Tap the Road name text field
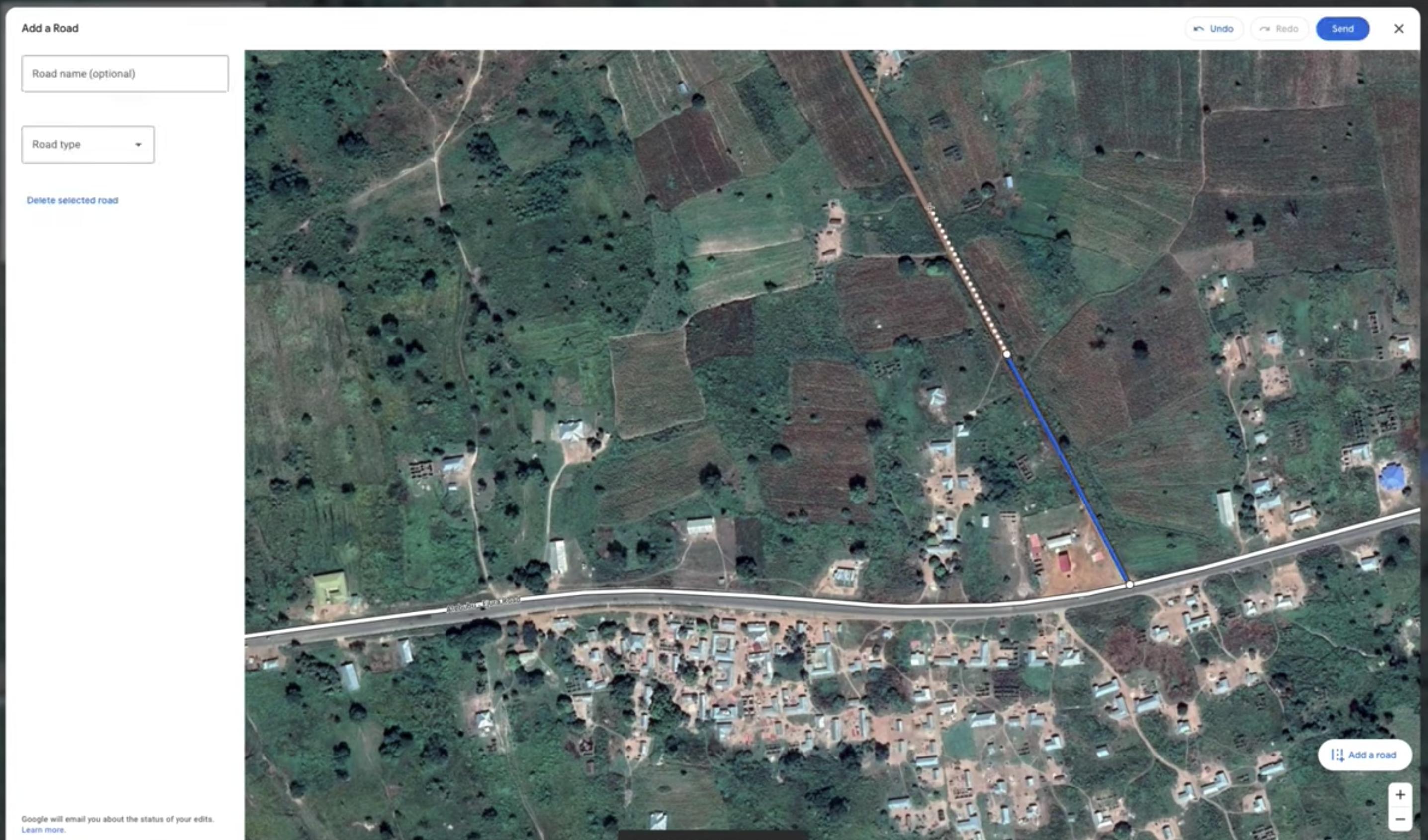 point(125,74)
